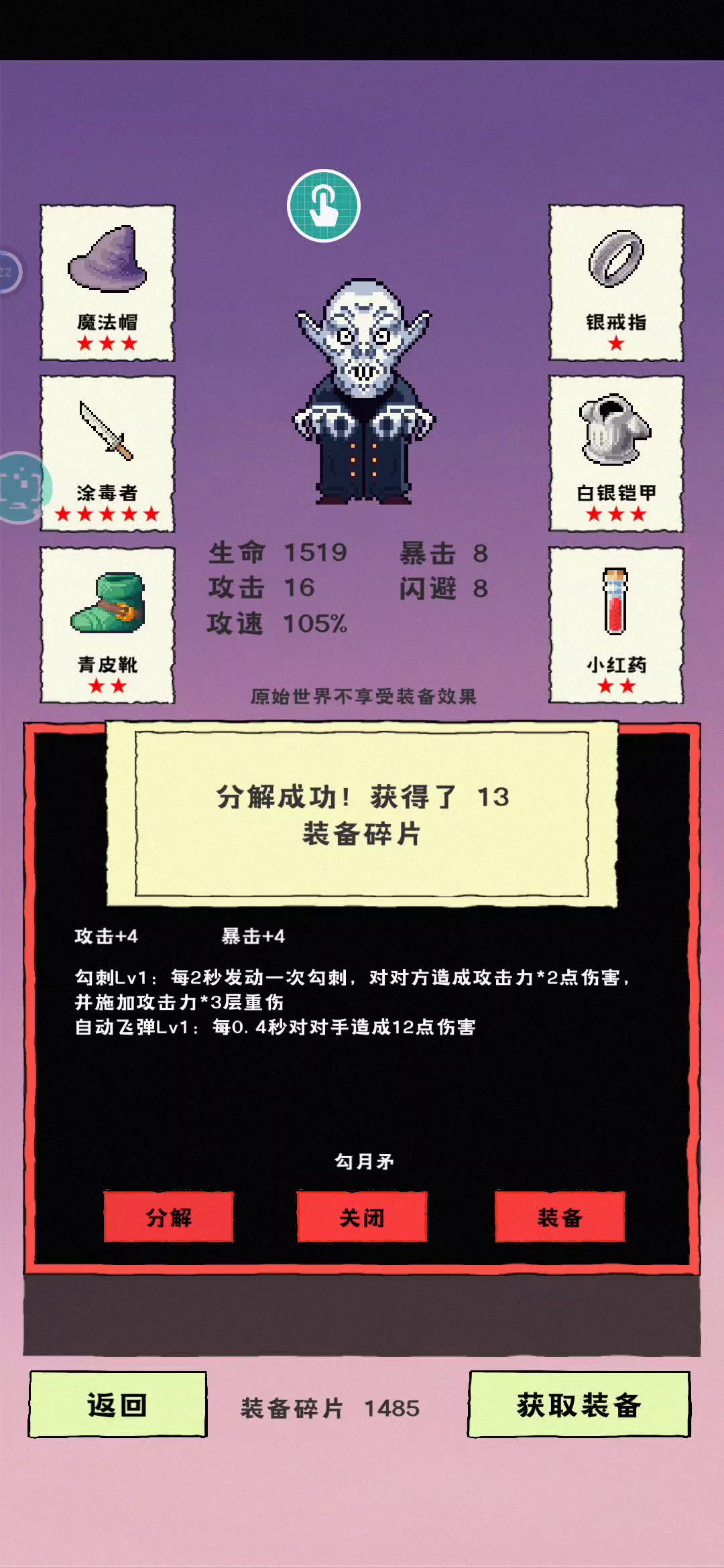This screenshot has width=724, height=1568.
Task: View the 银戒指 ring slot
Action: [616, 282]
